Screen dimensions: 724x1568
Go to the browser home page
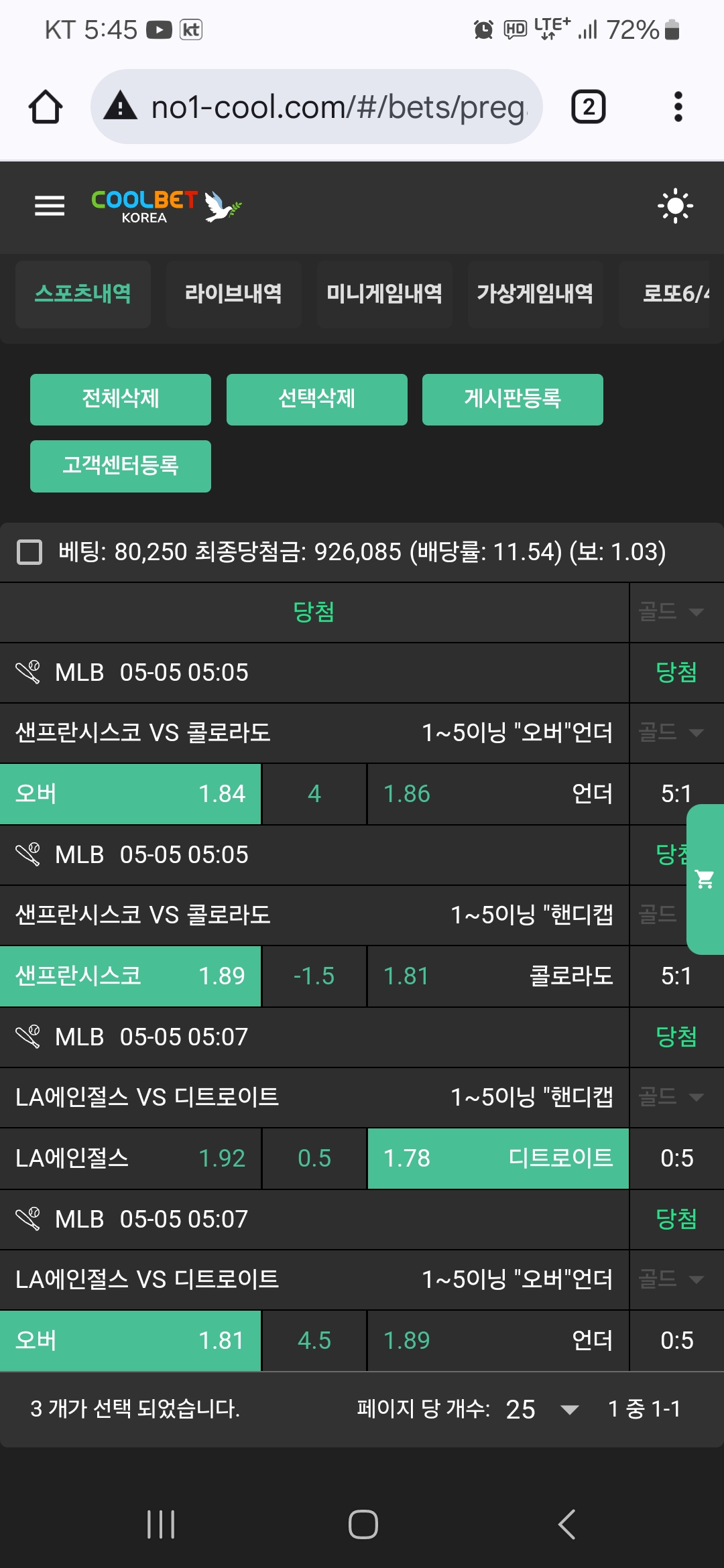coord(46,107)
